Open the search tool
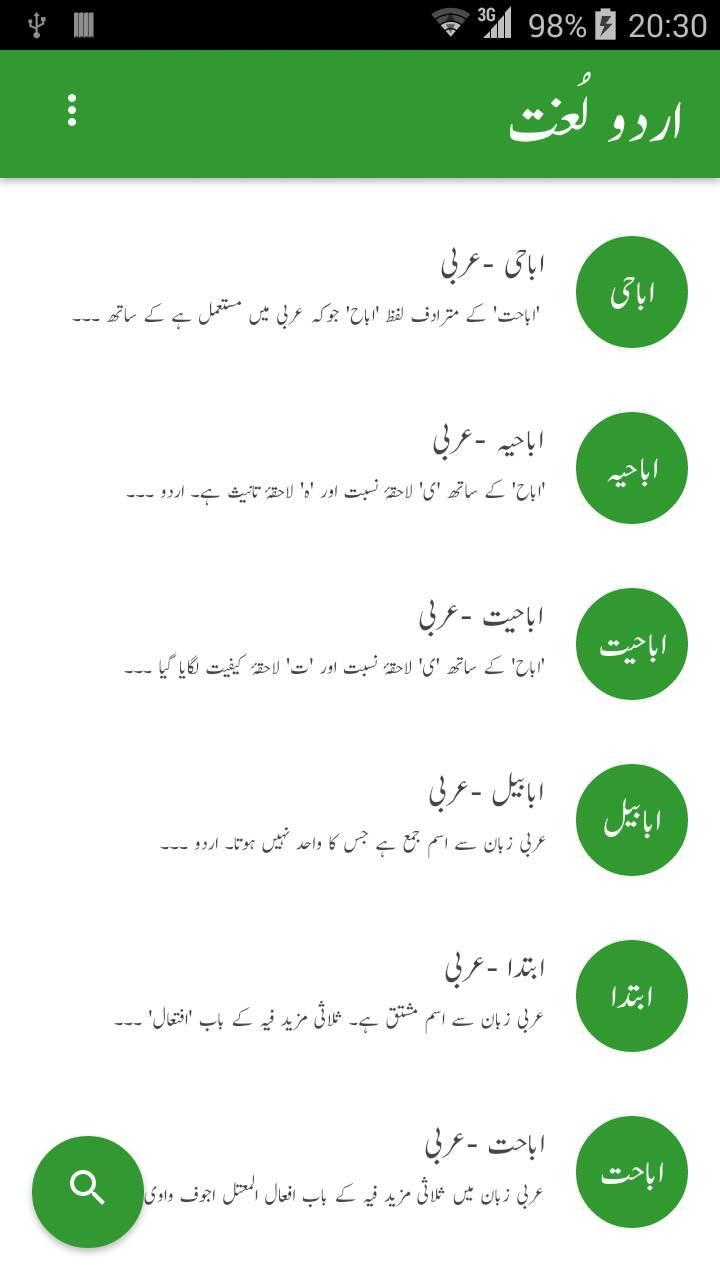The width and height of the screenshot is (720, 1280). [x=88, y=1190]
